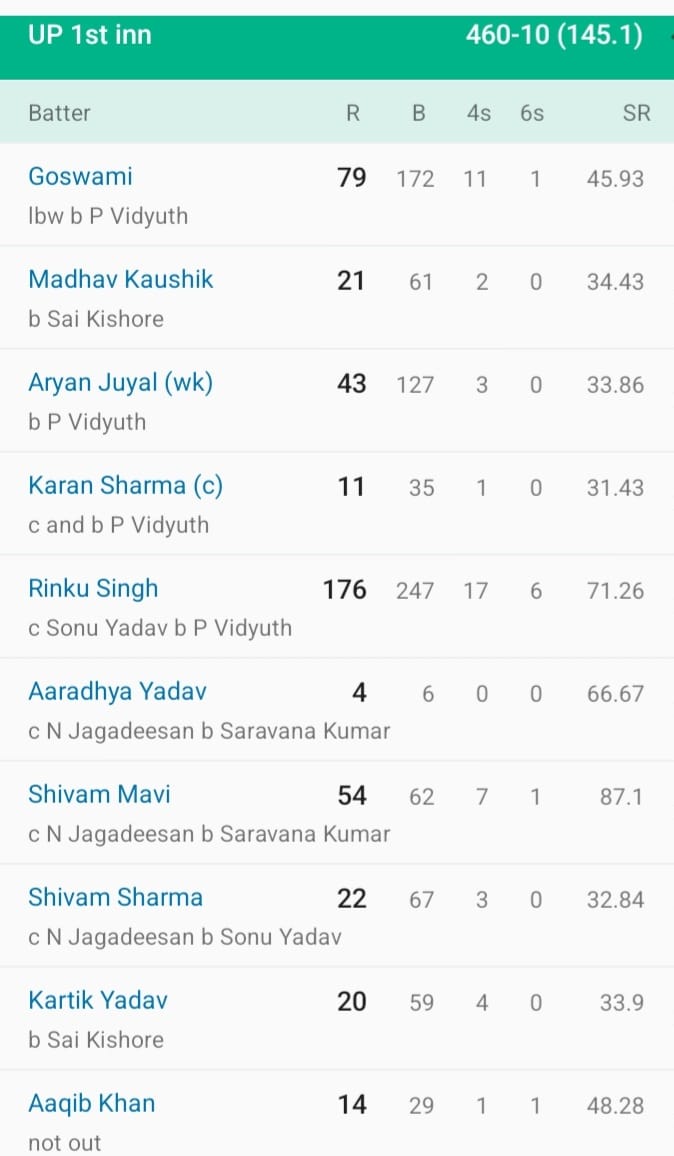Open Shivam Mavi's profile

pos(99,794)
